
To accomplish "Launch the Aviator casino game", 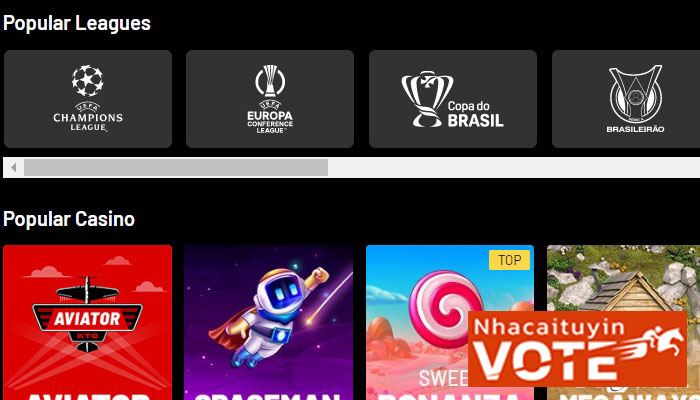I will click(x=88, y=320).
